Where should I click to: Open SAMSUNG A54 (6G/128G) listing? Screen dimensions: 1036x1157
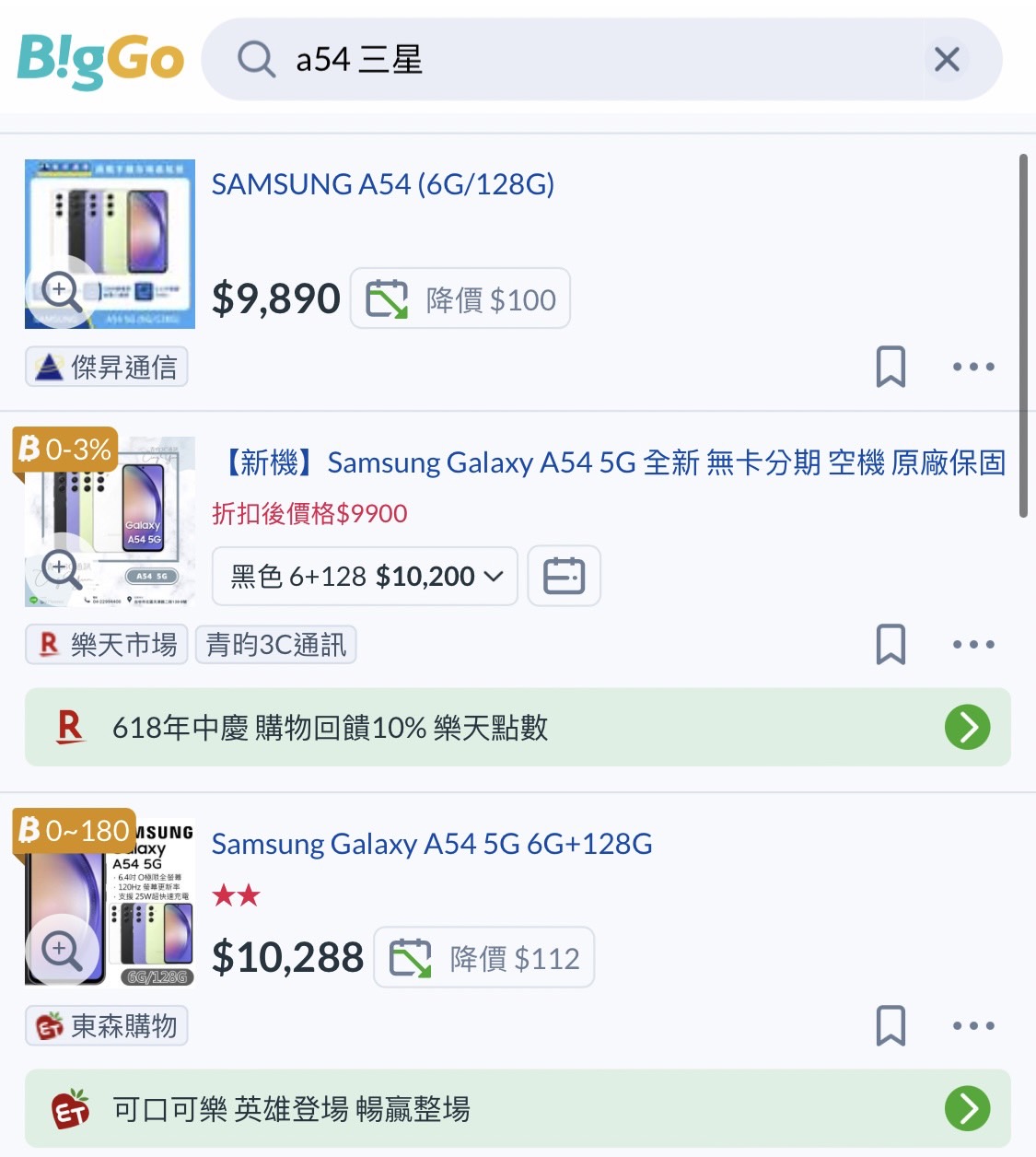coord(383,184)
